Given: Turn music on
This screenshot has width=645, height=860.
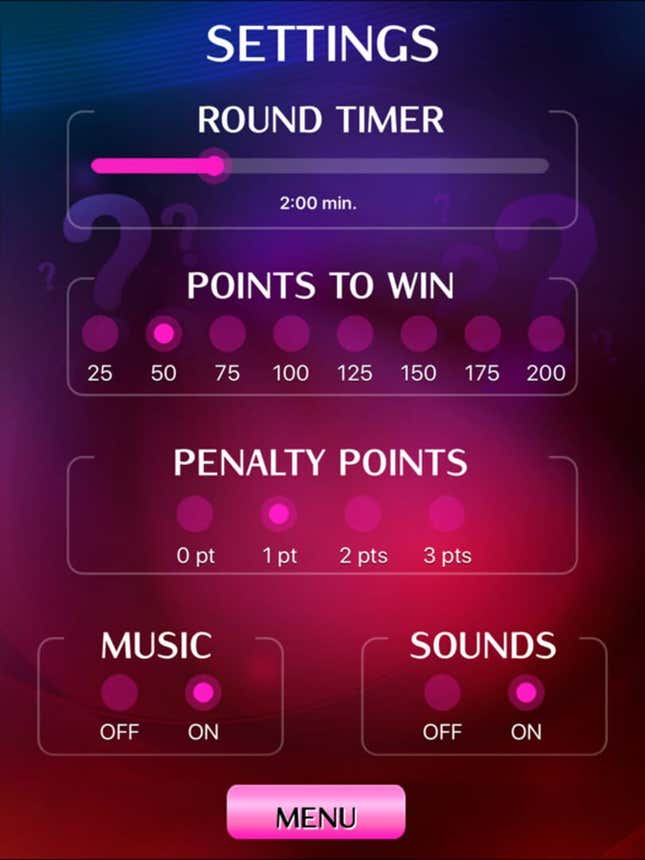Looking at the screenshot, I should point(203,692).
